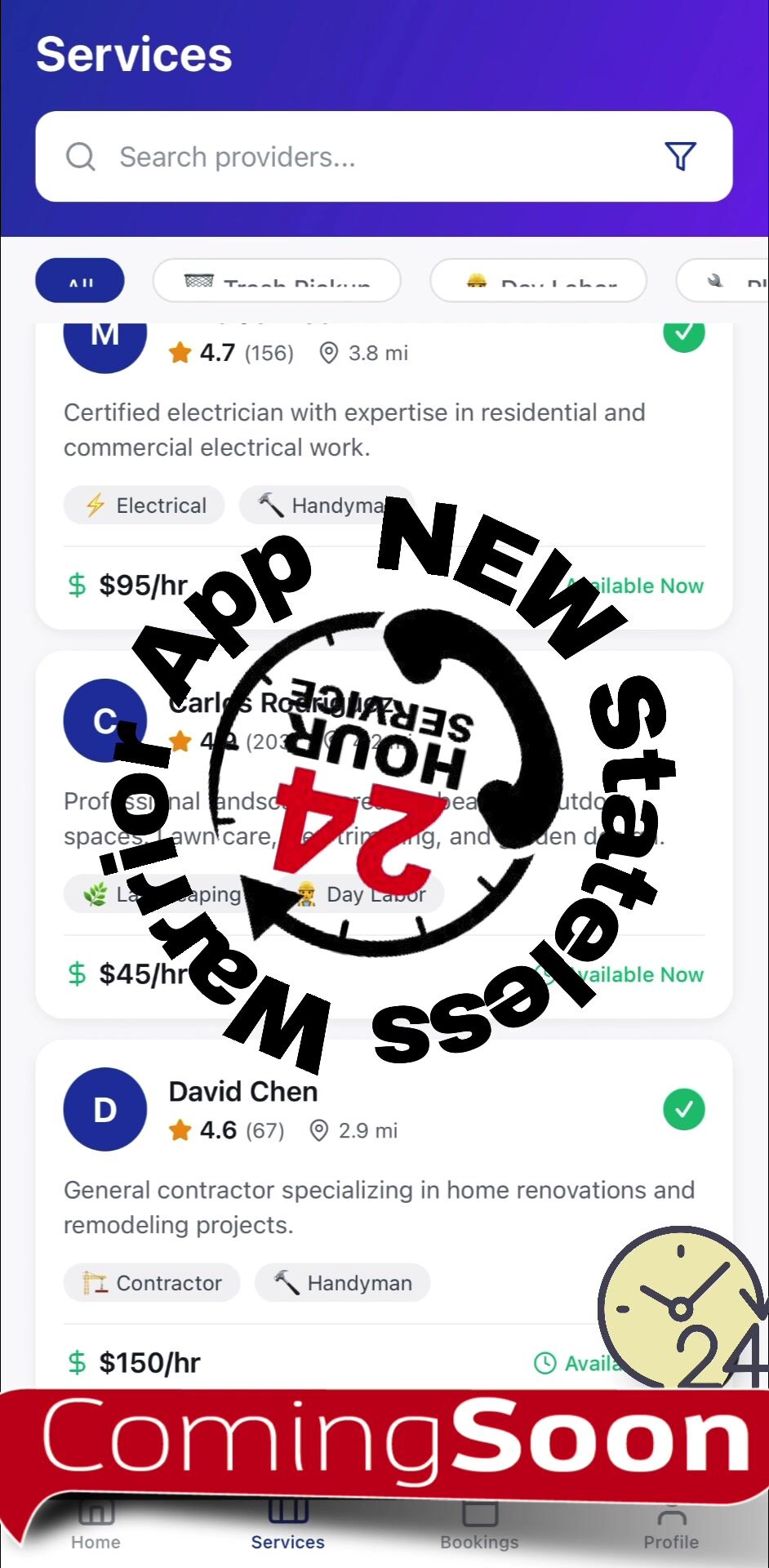Filter providers by Day Labor
The height and width of the screenshot is (1568, 769).
pyautogui.click(x=538, y=282)
